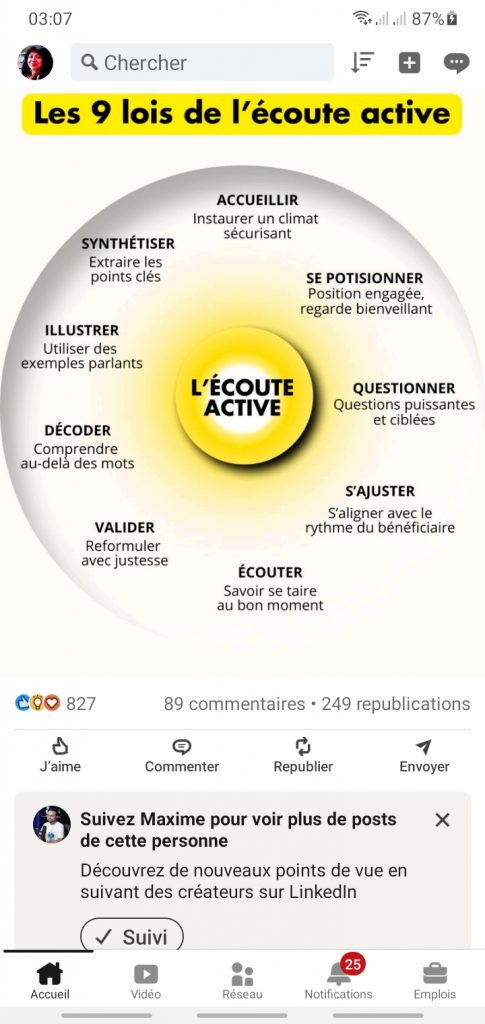Switch to the Emplois tab
The width and height of the screenshot is (485, 1024).
pos(435,982)
